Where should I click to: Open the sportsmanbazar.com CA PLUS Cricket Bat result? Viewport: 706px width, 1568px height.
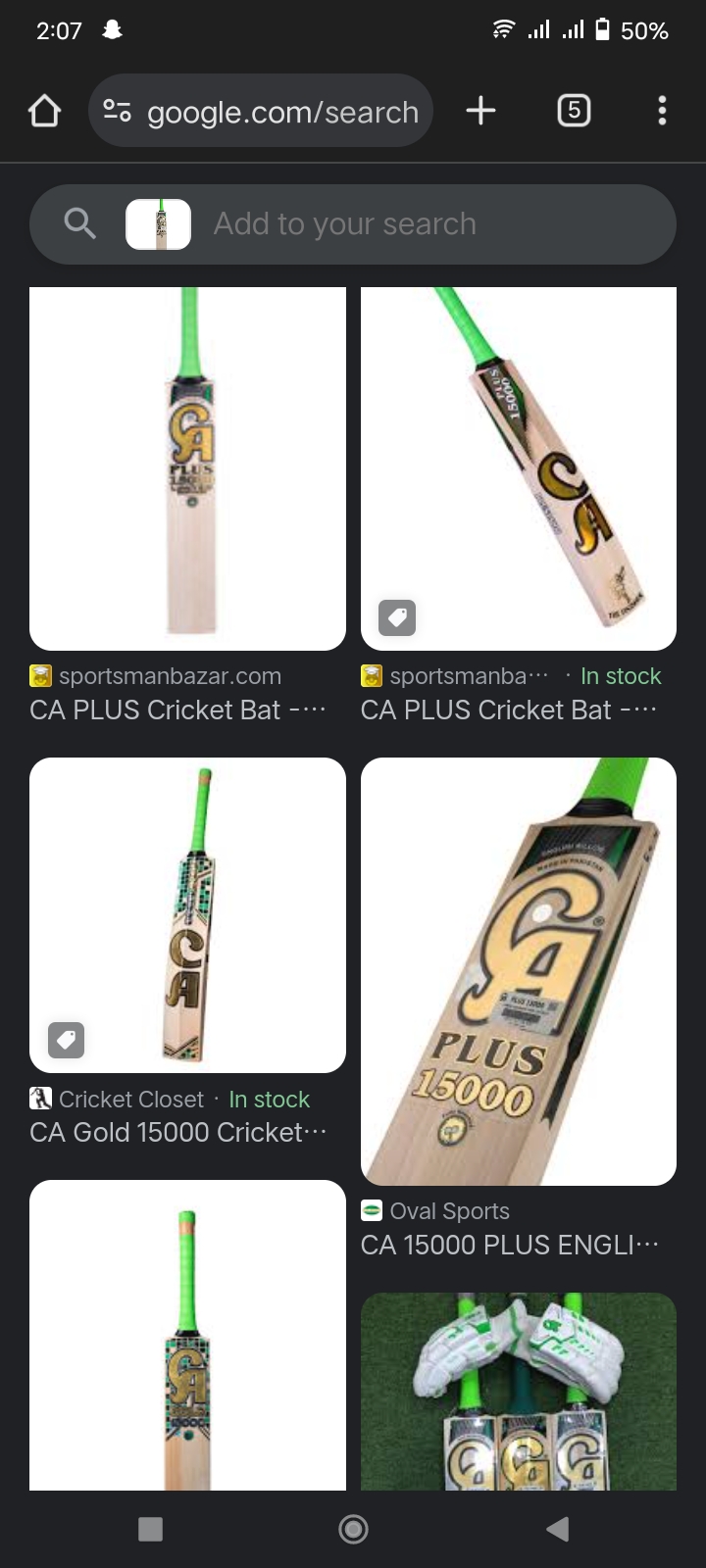[187, 468]
